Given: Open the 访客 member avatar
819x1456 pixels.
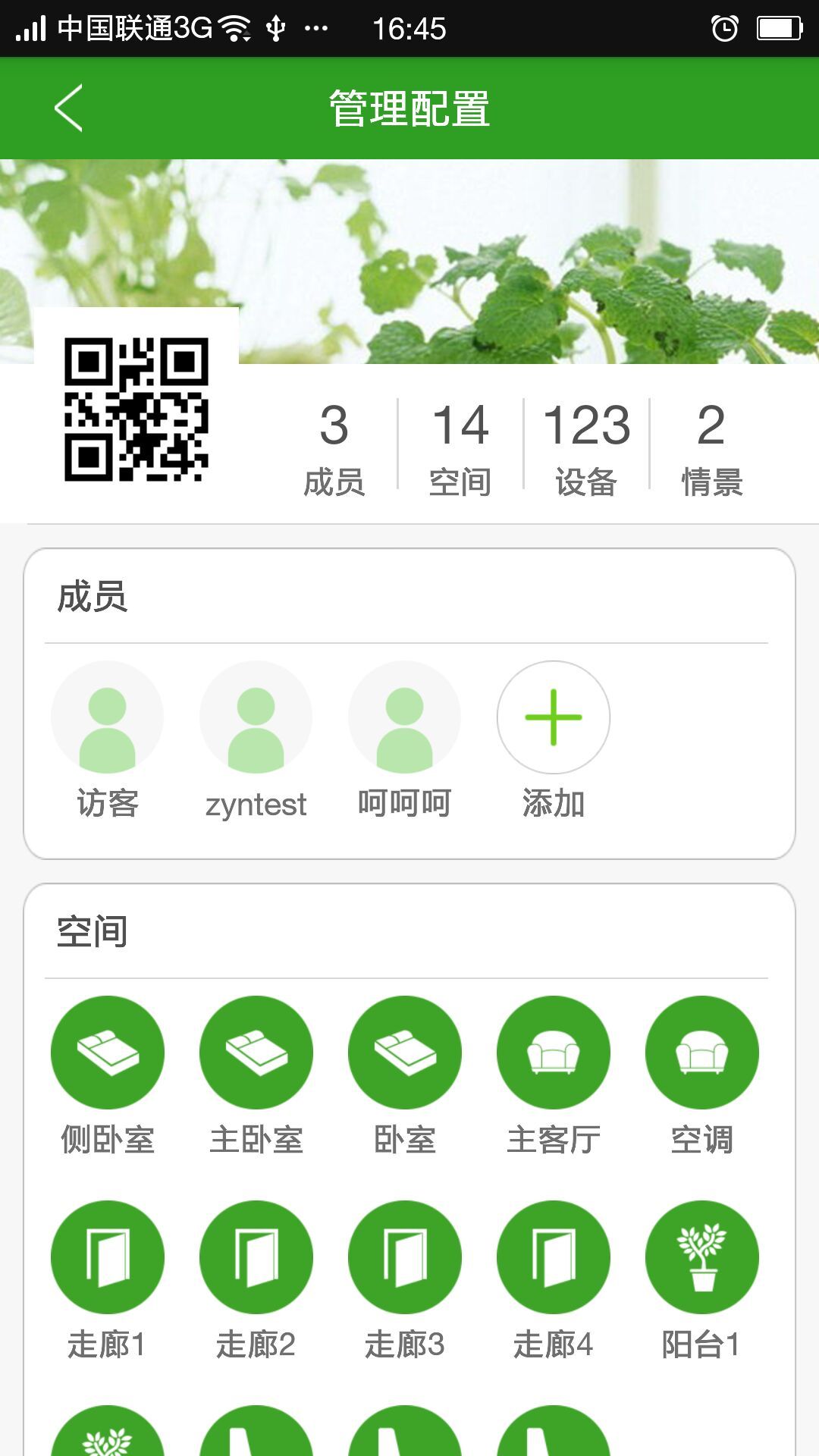Looking at the screenshot, I should 106,717.
